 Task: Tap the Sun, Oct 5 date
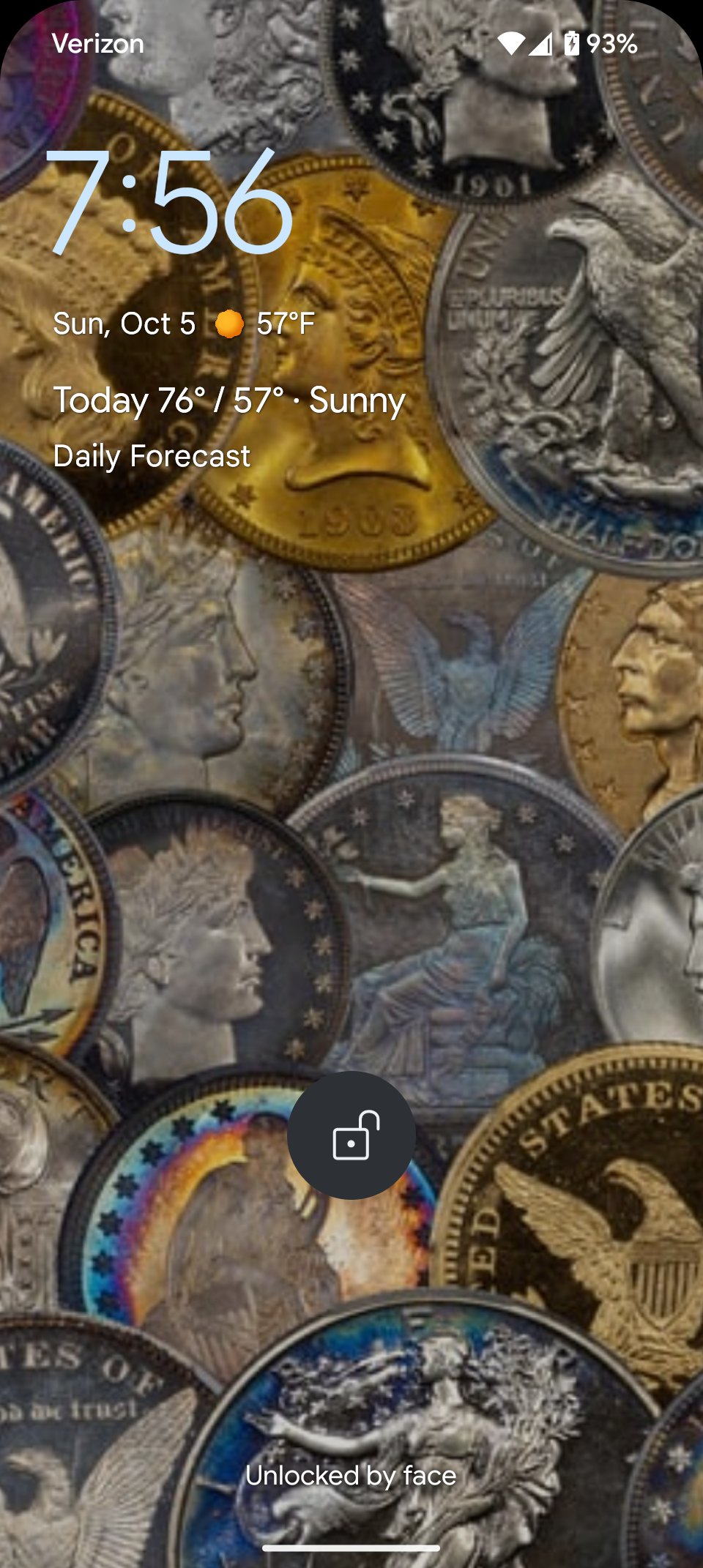click(x=124, y=324)
